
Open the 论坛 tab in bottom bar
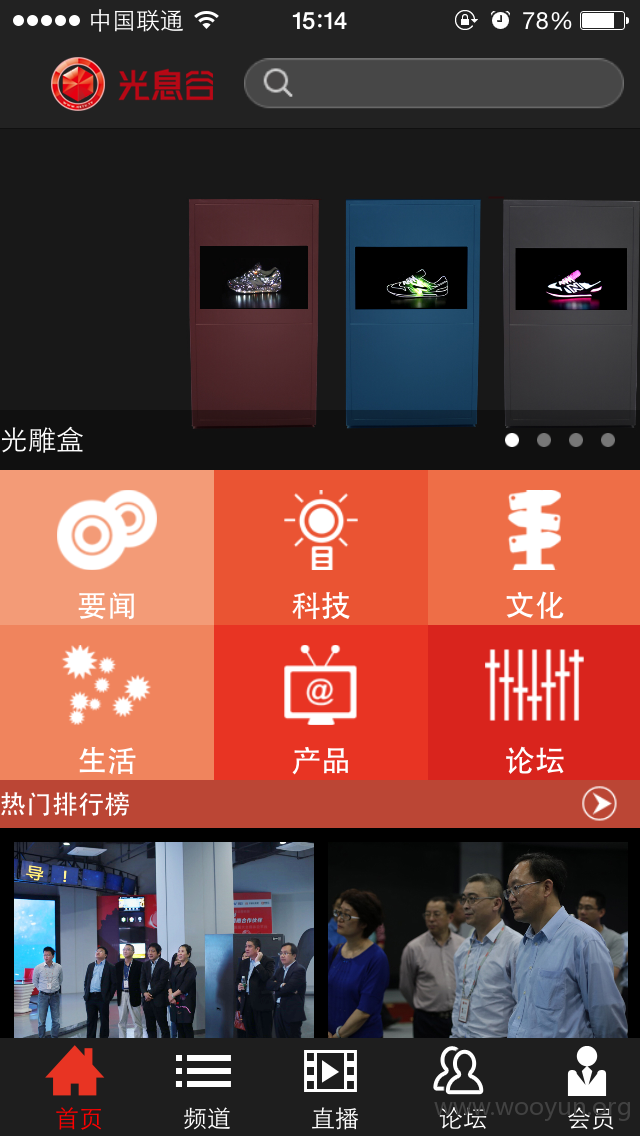coord(462,1088)
